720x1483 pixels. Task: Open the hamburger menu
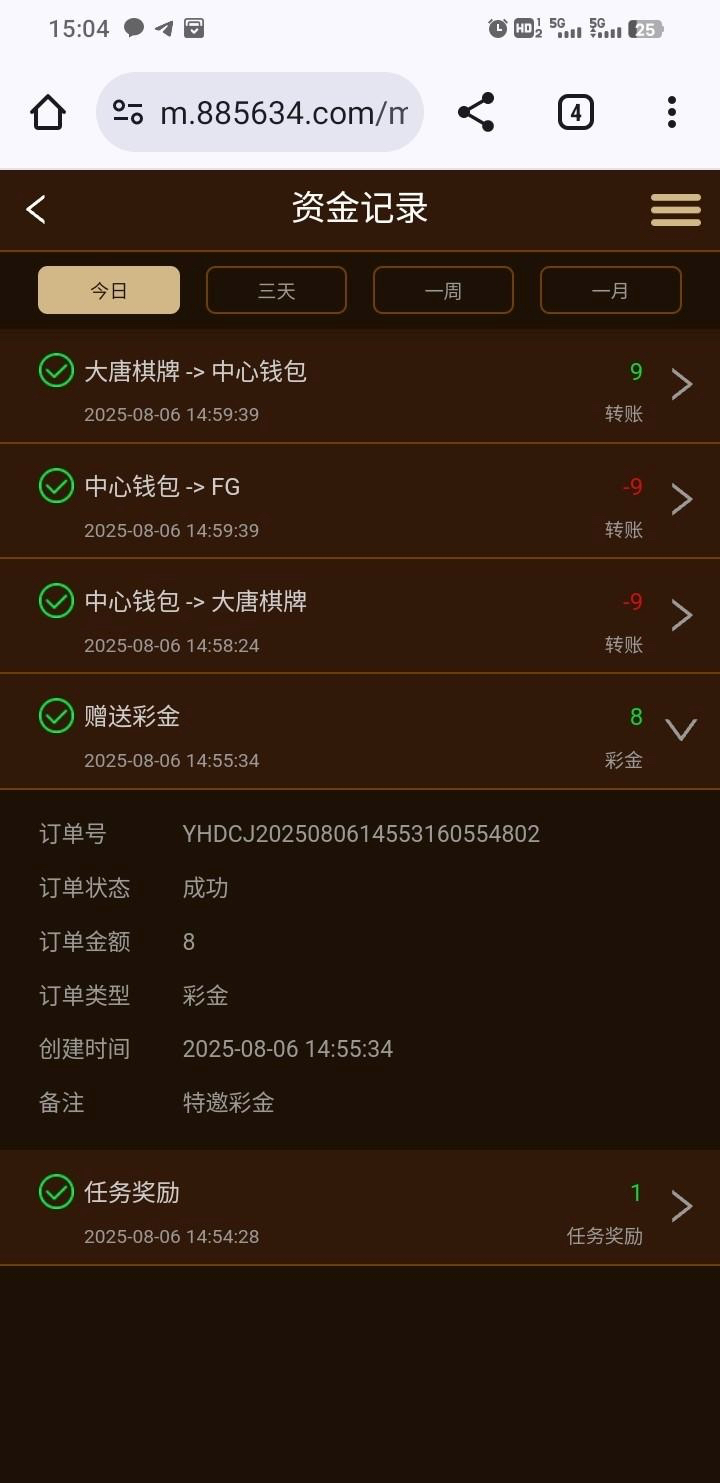pos(675,209)
